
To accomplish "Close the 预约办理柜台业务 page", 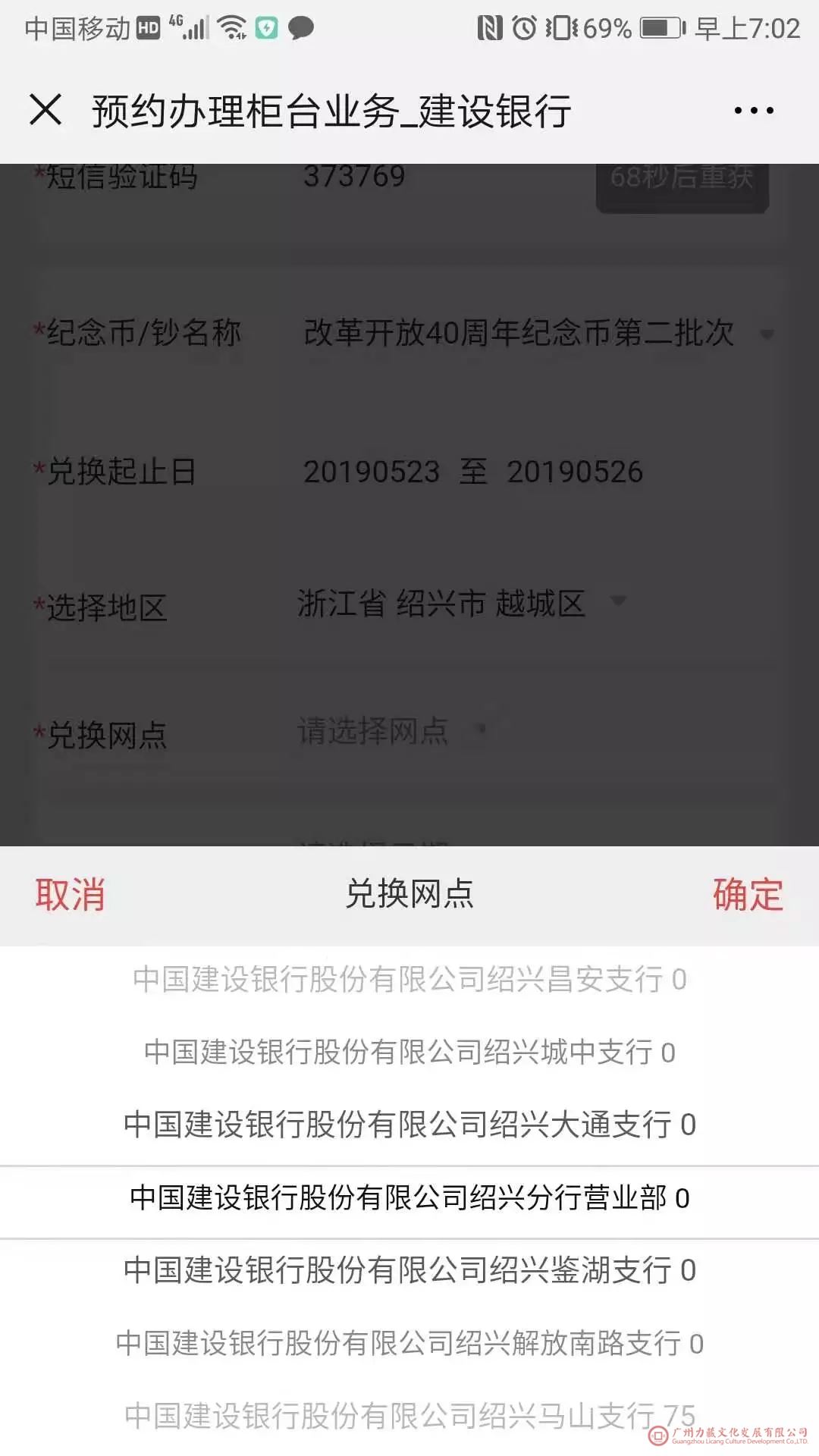I will click(45, 110).
